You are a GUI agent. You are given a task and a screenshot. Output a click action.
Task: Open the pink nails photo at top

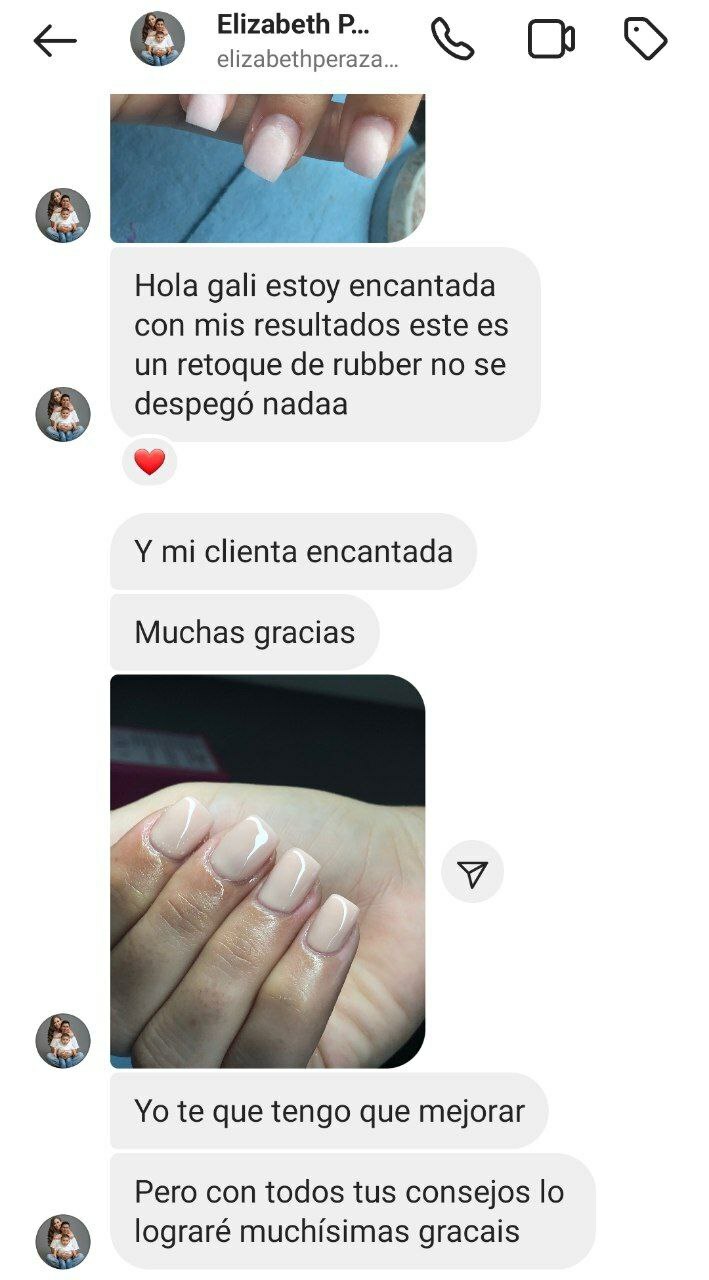(267, 167)
